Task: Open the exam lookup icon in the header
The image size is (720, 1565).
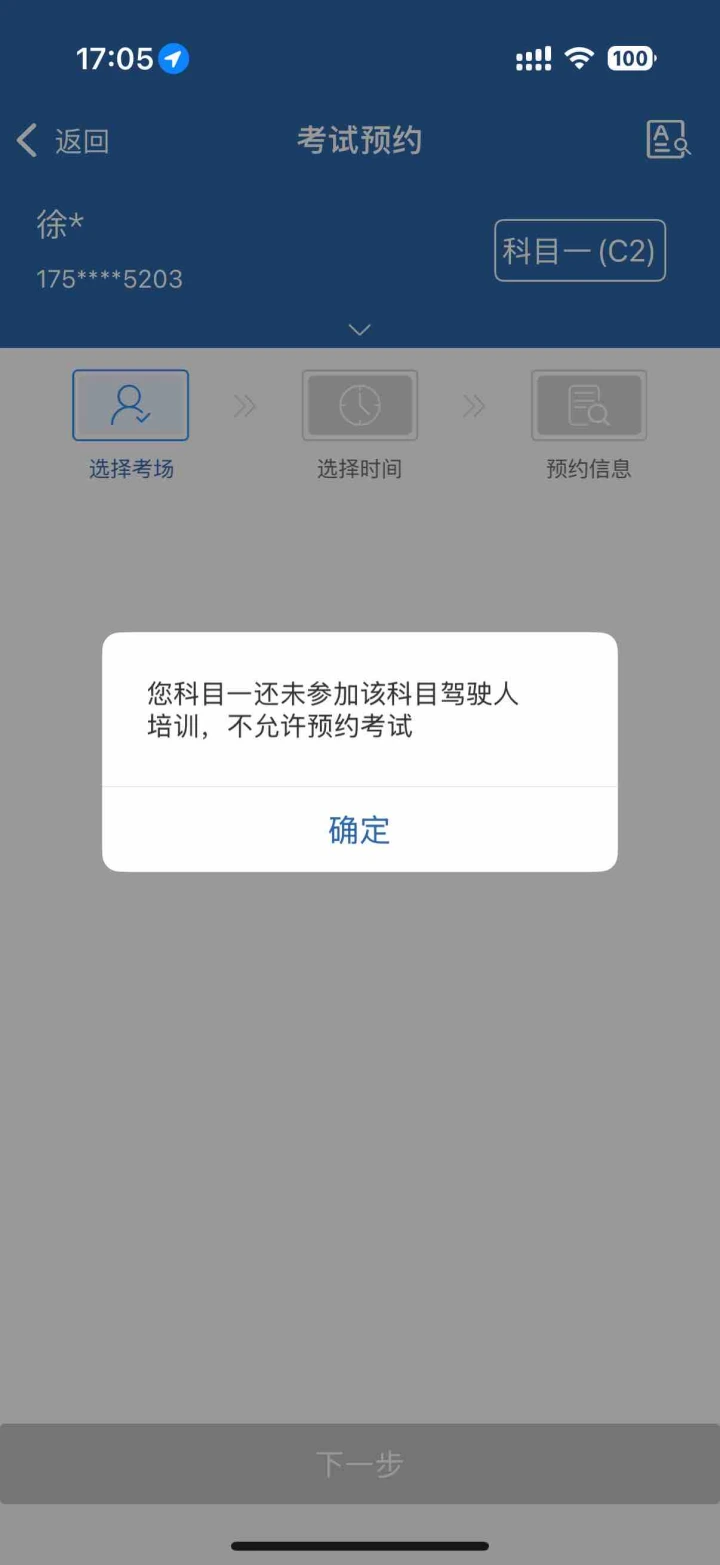Action: point(668,140)
